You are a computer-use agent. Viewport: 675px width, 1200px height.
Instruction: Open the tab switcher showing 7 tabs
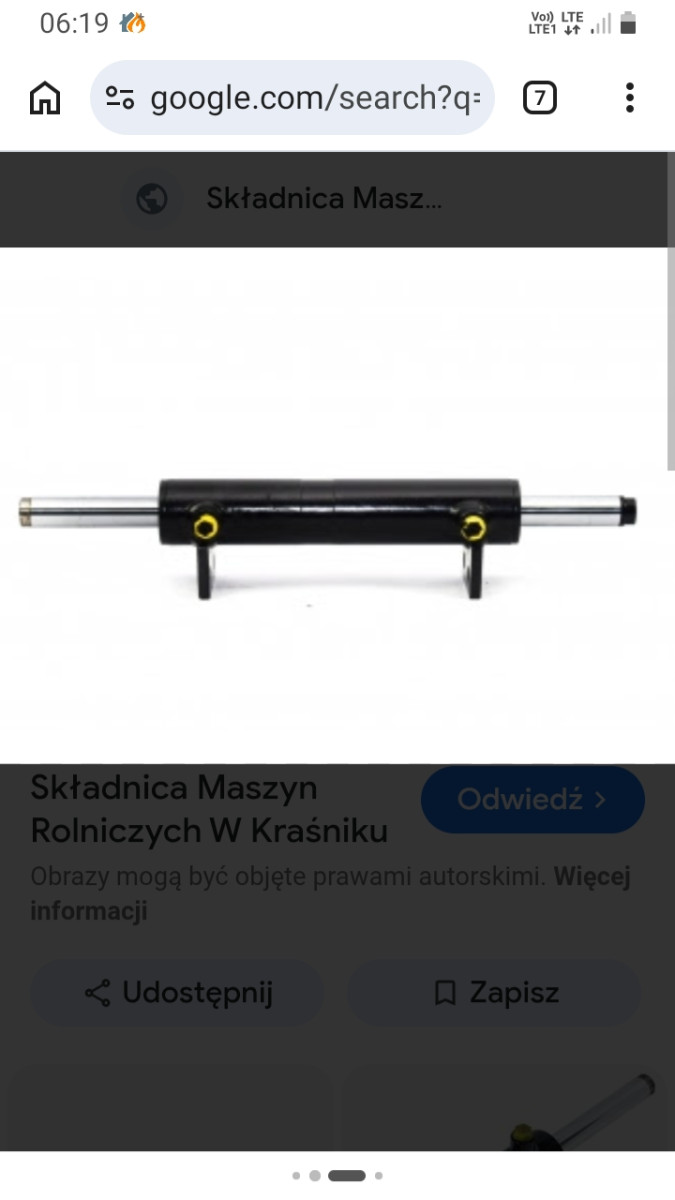[x=540, y=98]
